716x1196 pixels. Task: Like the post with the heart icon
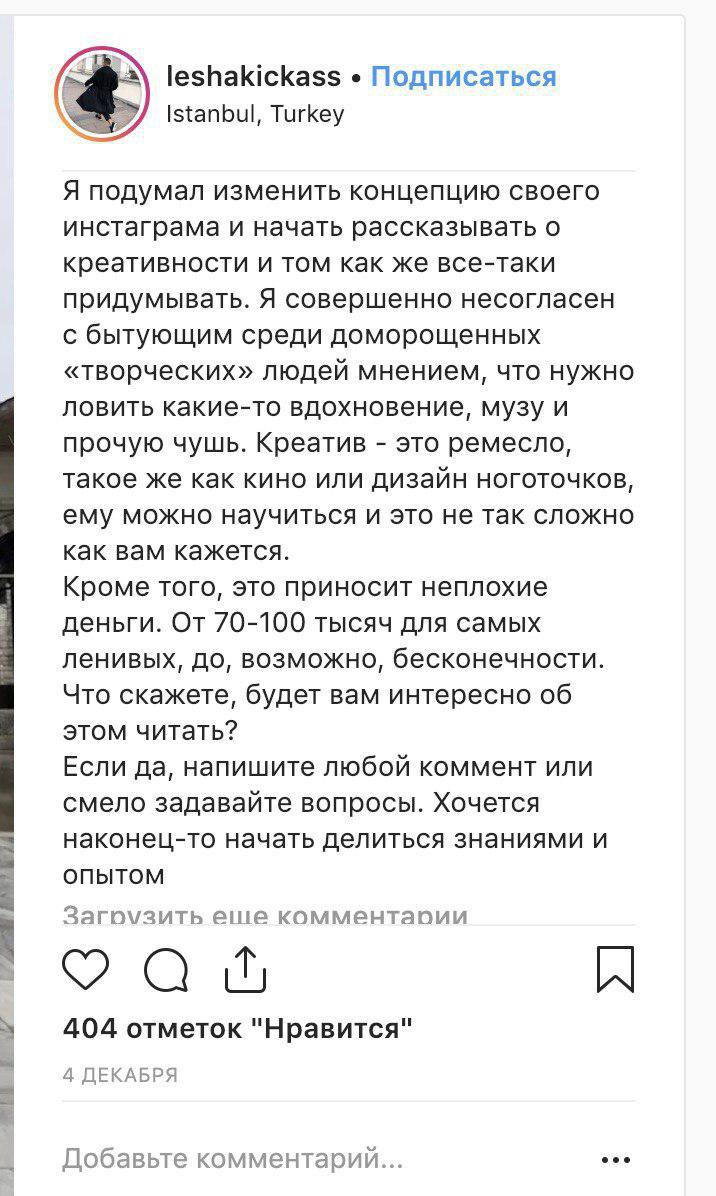[86, 970]
